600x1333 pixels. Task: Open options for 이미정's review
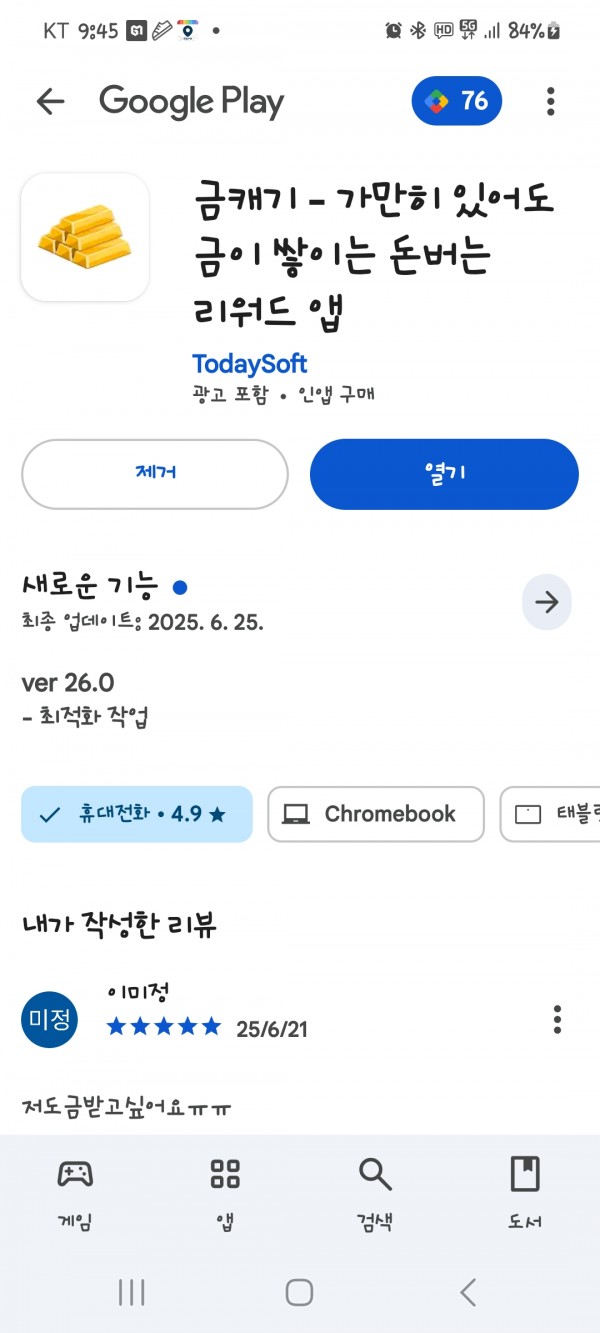tap(557, 1020)
